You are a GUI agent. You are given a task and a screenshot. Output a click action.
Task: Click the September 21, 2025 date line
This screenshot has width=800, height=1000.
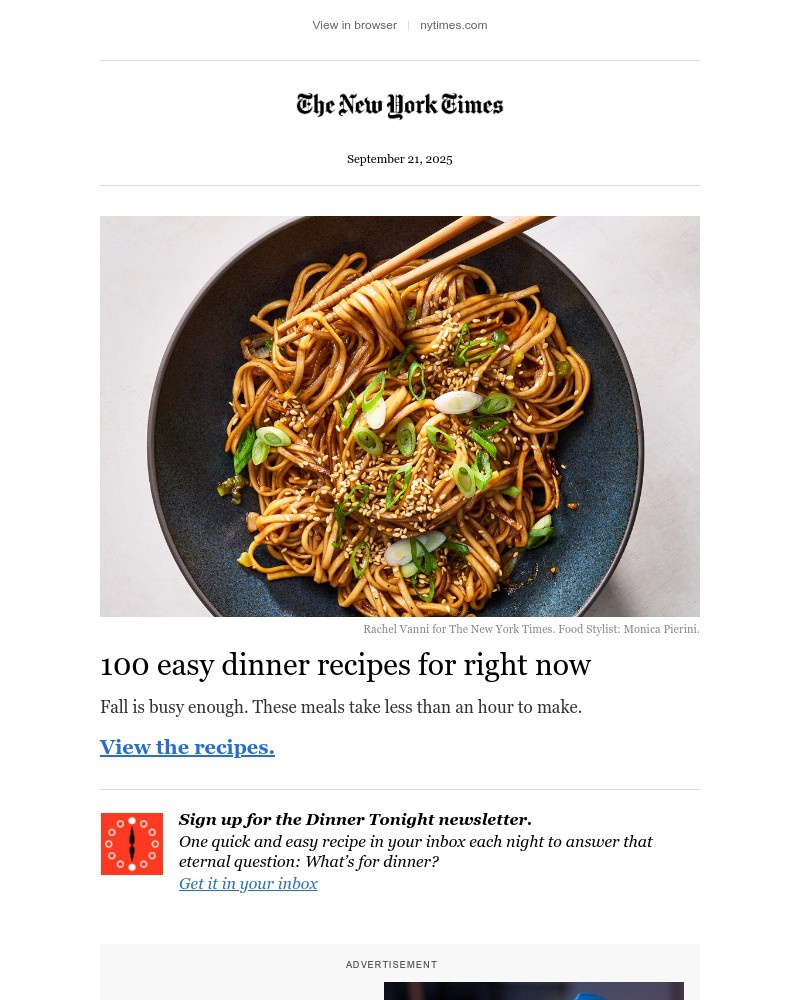pyautogui.click(x=400, y=159)
